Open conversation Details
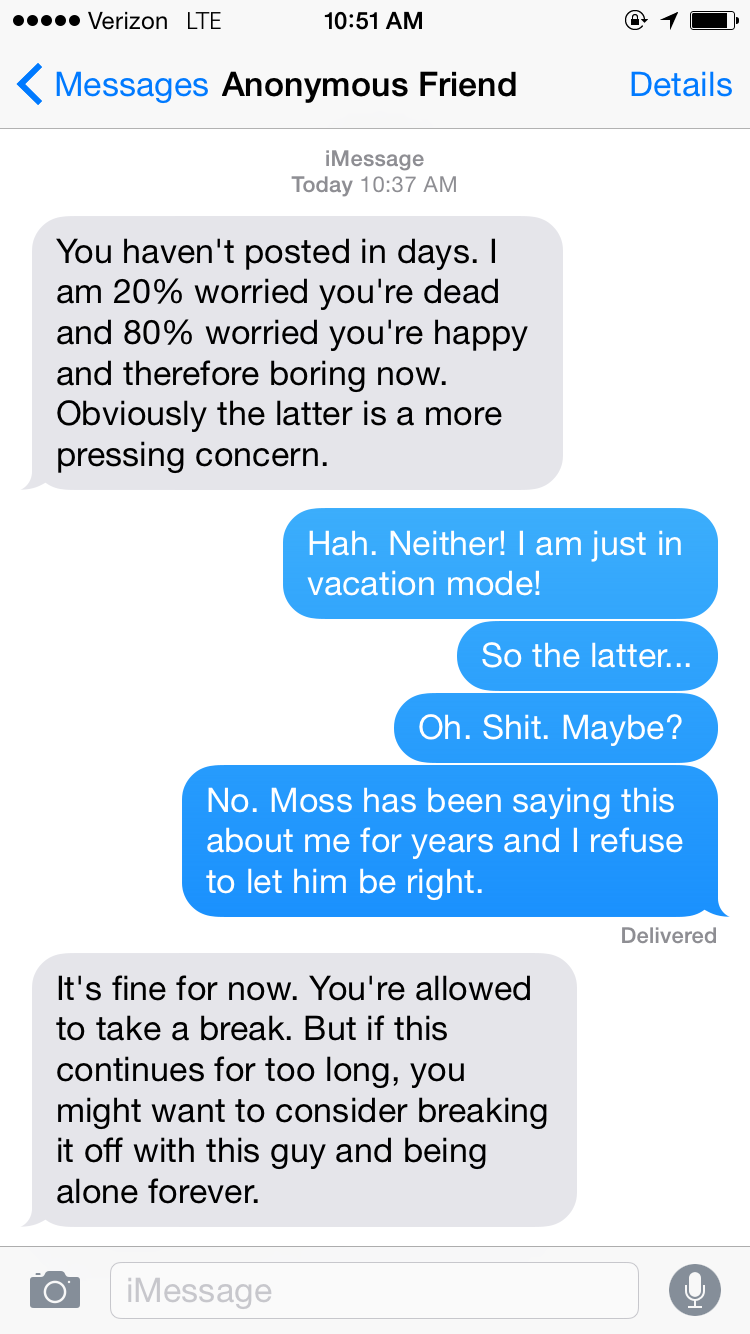Image resolution: width=750 pixels, height=1334 pixels. coord(680,85)
